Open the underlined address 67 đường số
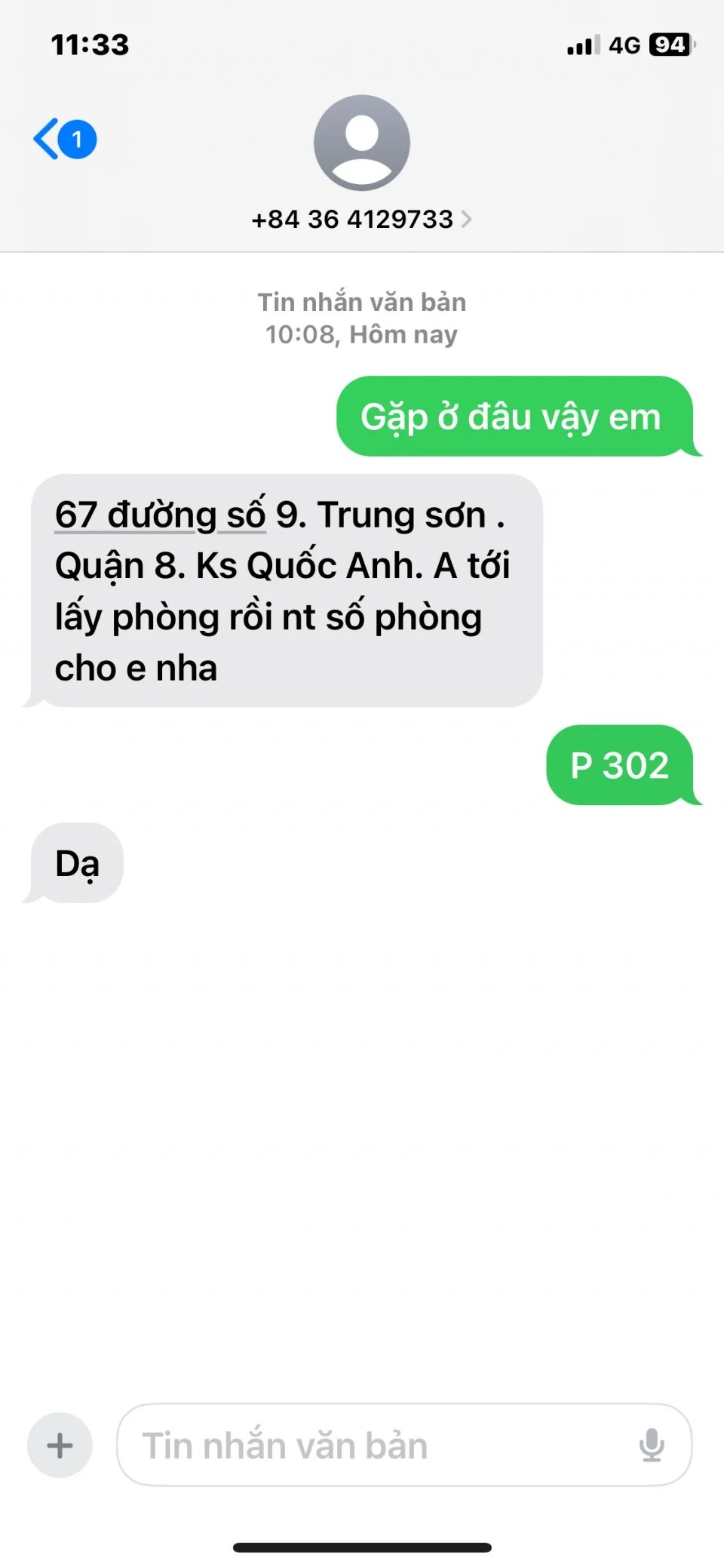724x1568 pixels. click(x=160, y=515)
